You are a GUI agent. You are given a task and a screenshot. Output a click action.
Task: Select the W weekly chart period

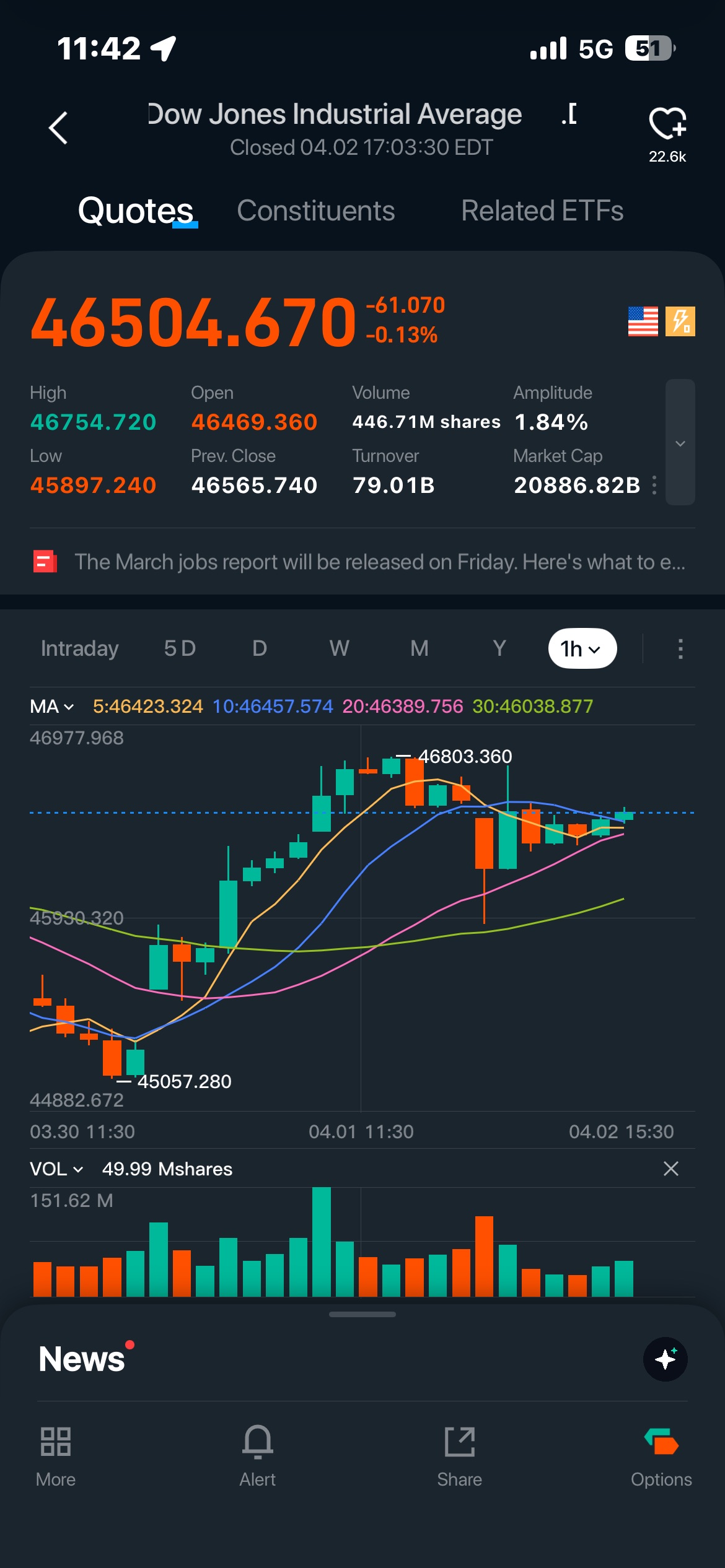click(x=339, y=648)
